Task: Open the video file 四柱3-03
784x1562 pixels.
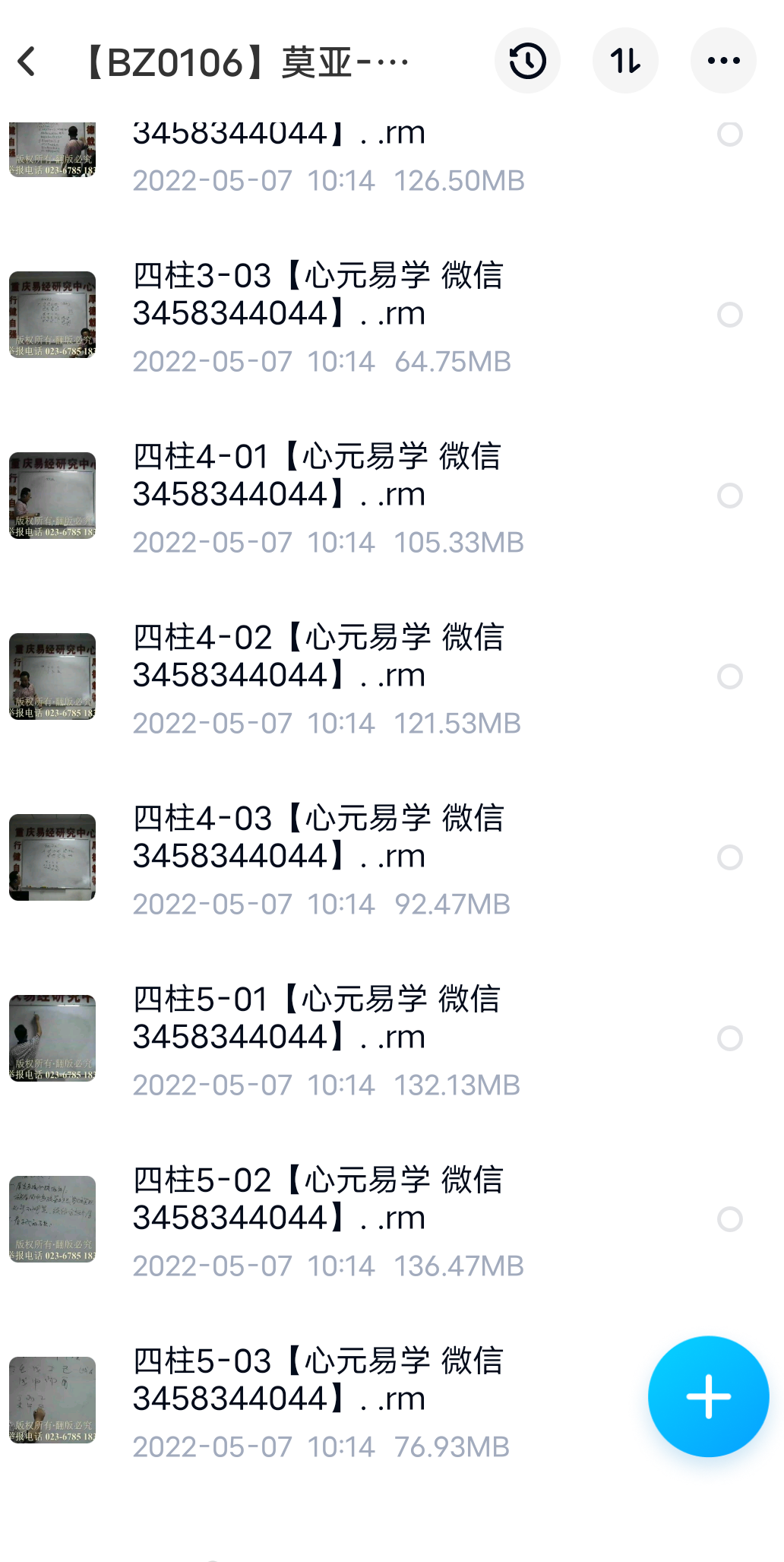Action: 319,295
